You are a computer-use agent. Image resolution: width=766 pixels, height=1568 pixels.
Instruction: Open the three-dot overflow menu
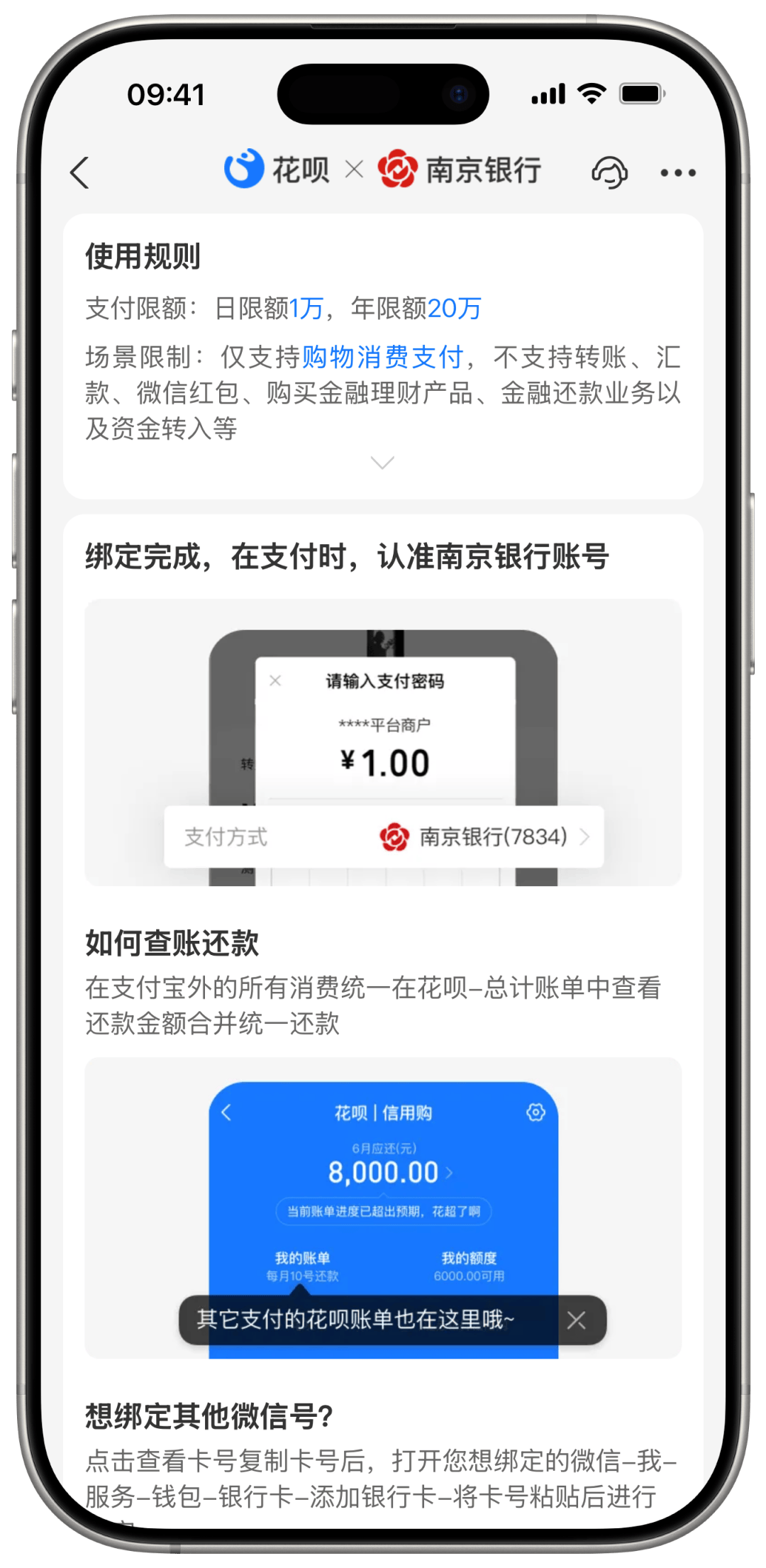coord(678,172)
